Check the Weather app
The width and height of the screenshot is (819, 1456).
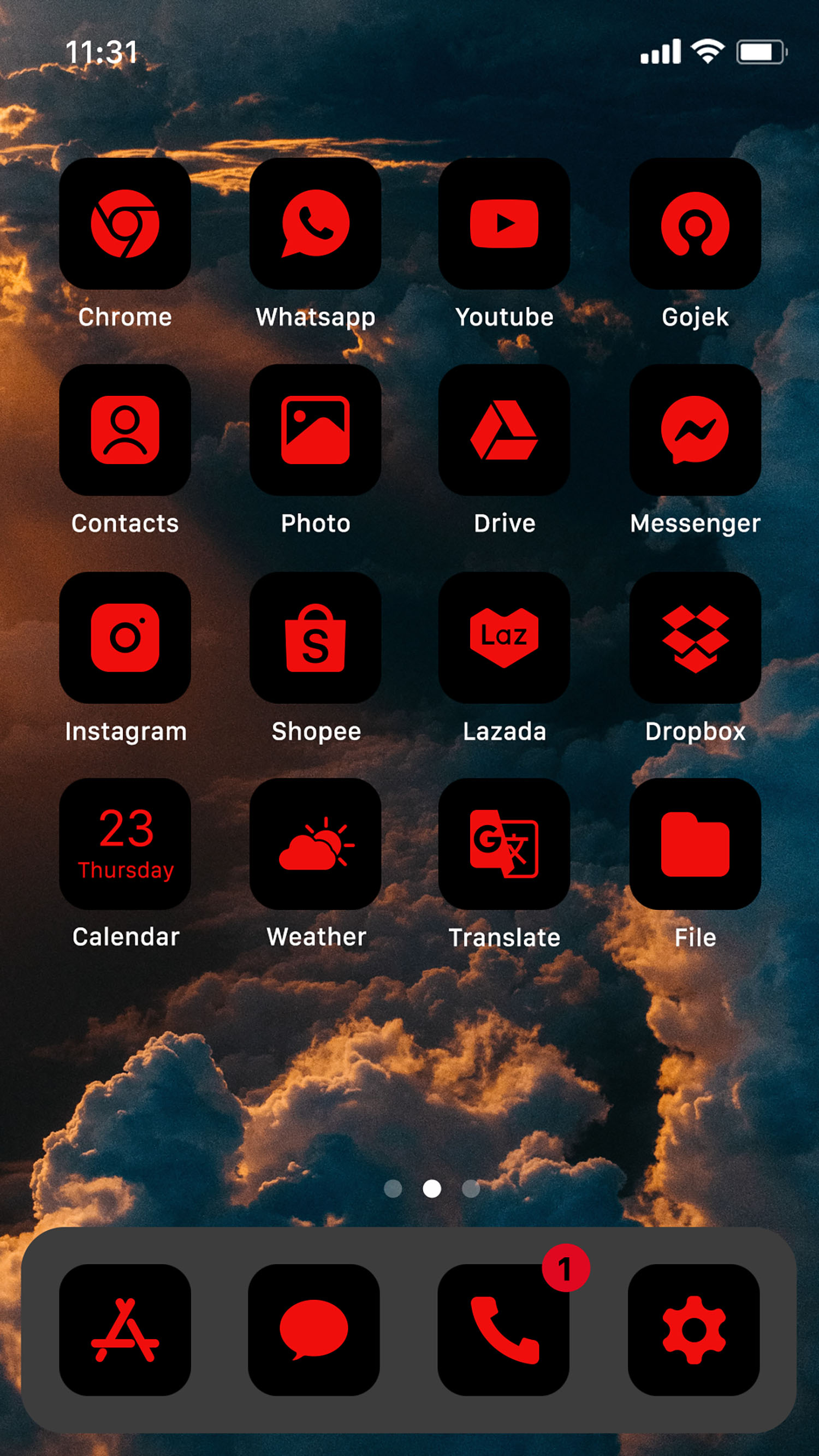point(315,846)
